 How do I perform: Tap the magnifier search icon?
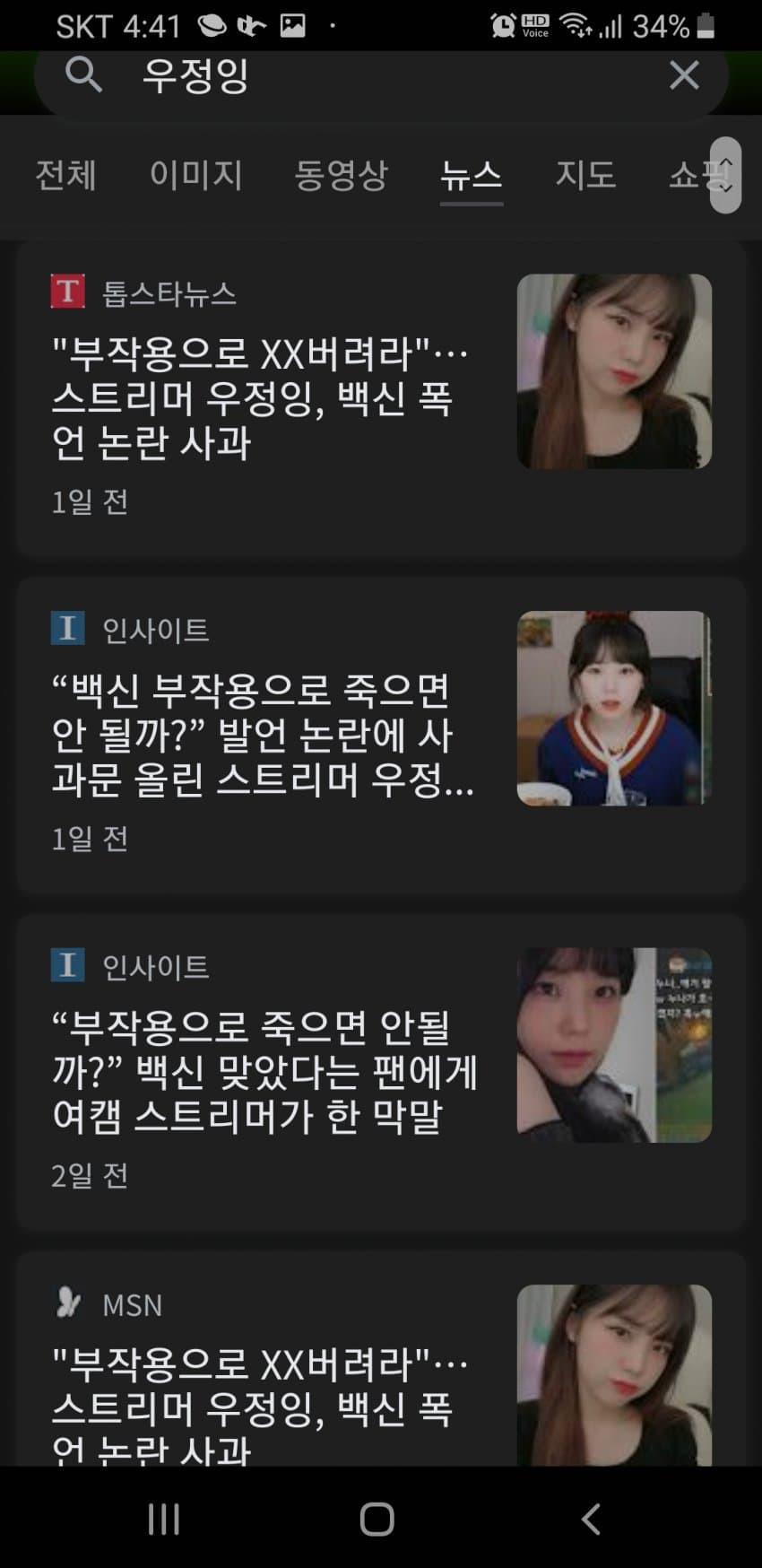(x=83, y=75)
